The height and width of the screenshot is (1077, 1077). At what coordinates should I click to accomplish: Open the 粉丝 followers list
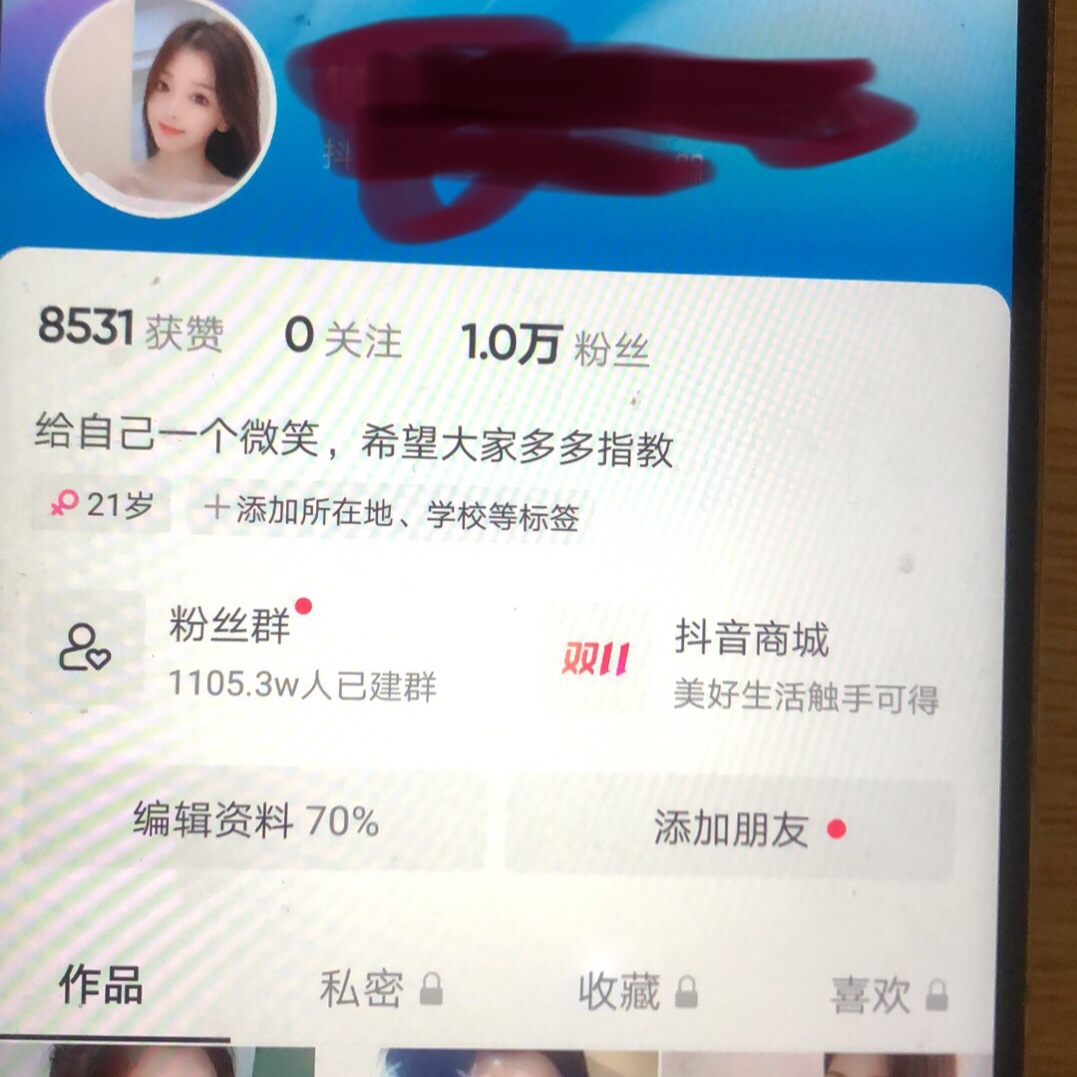tap(556, 345)
